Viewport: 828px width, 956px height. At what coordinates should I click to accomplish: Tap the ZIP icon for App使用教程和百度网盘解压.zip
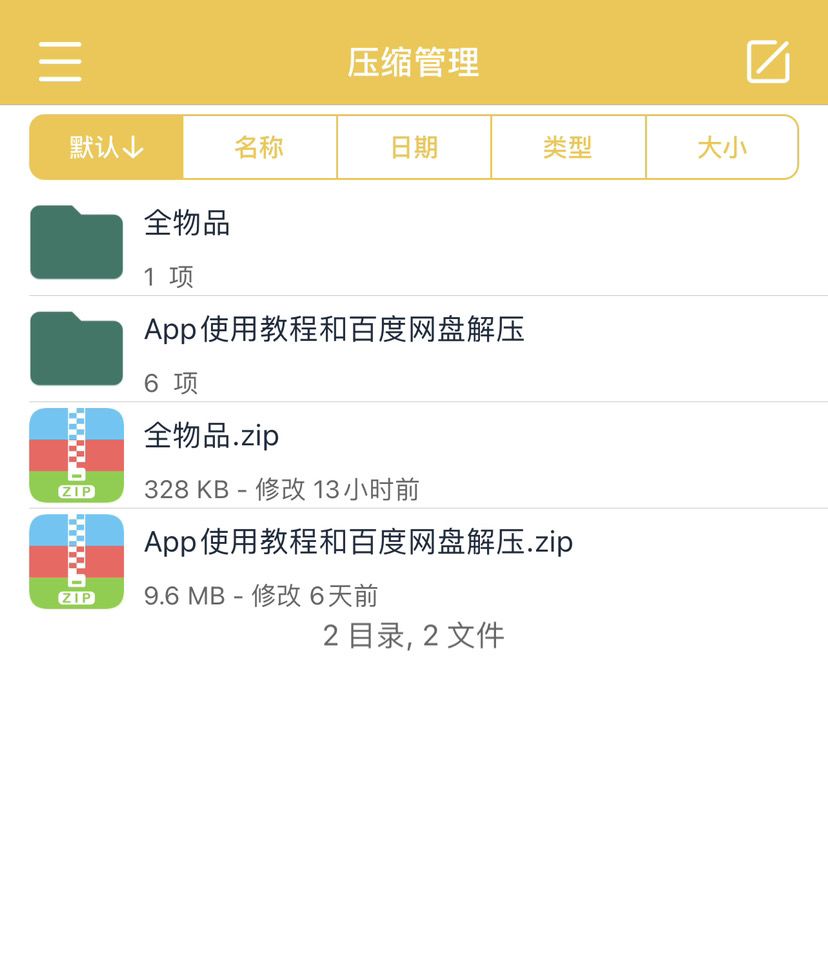(x=76, y=560)
